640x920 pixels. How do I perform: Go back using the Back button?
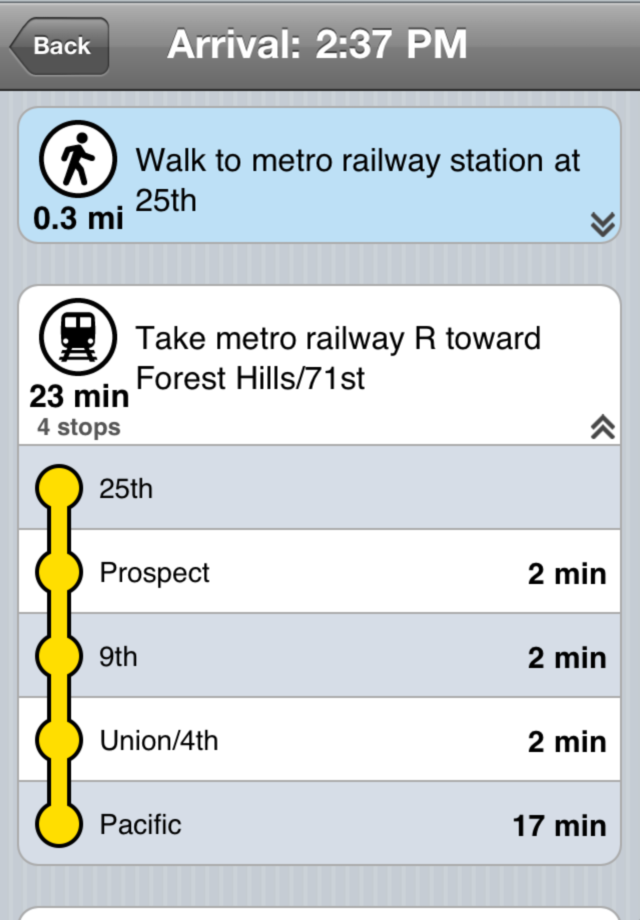click(60, 46)
